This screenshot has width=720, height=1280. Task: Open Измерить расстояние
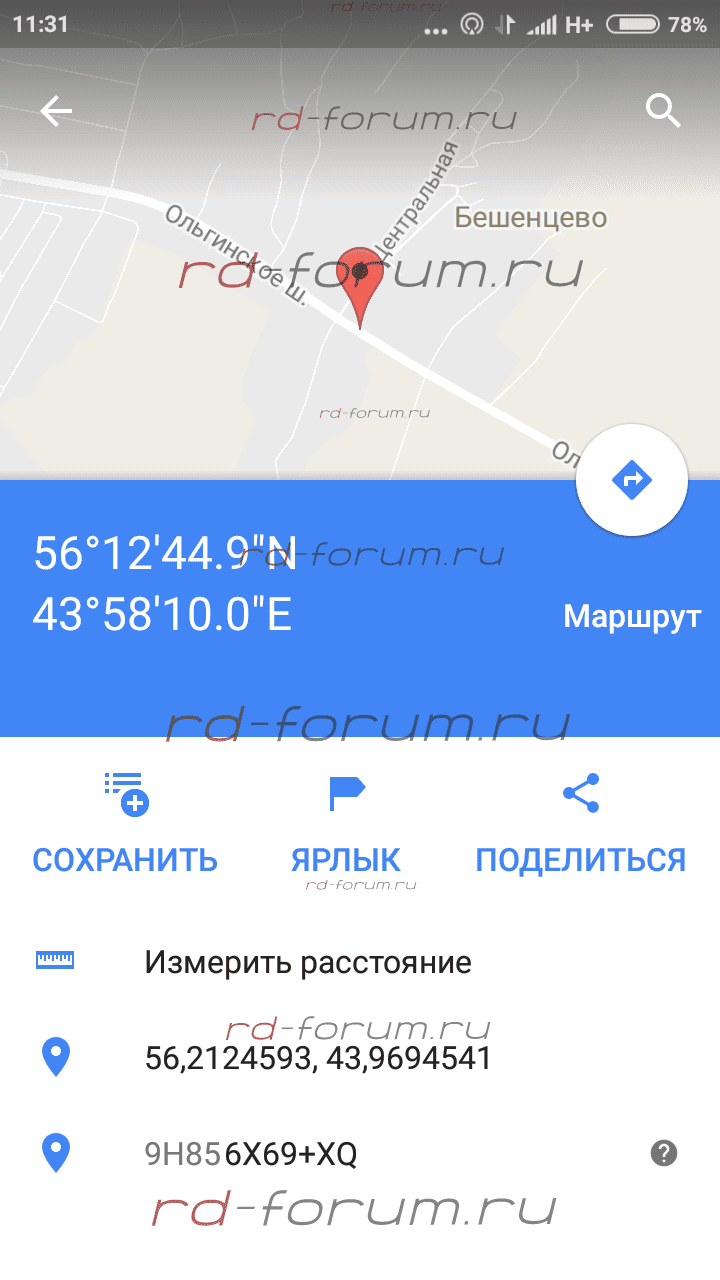click(x=360, y=963)
